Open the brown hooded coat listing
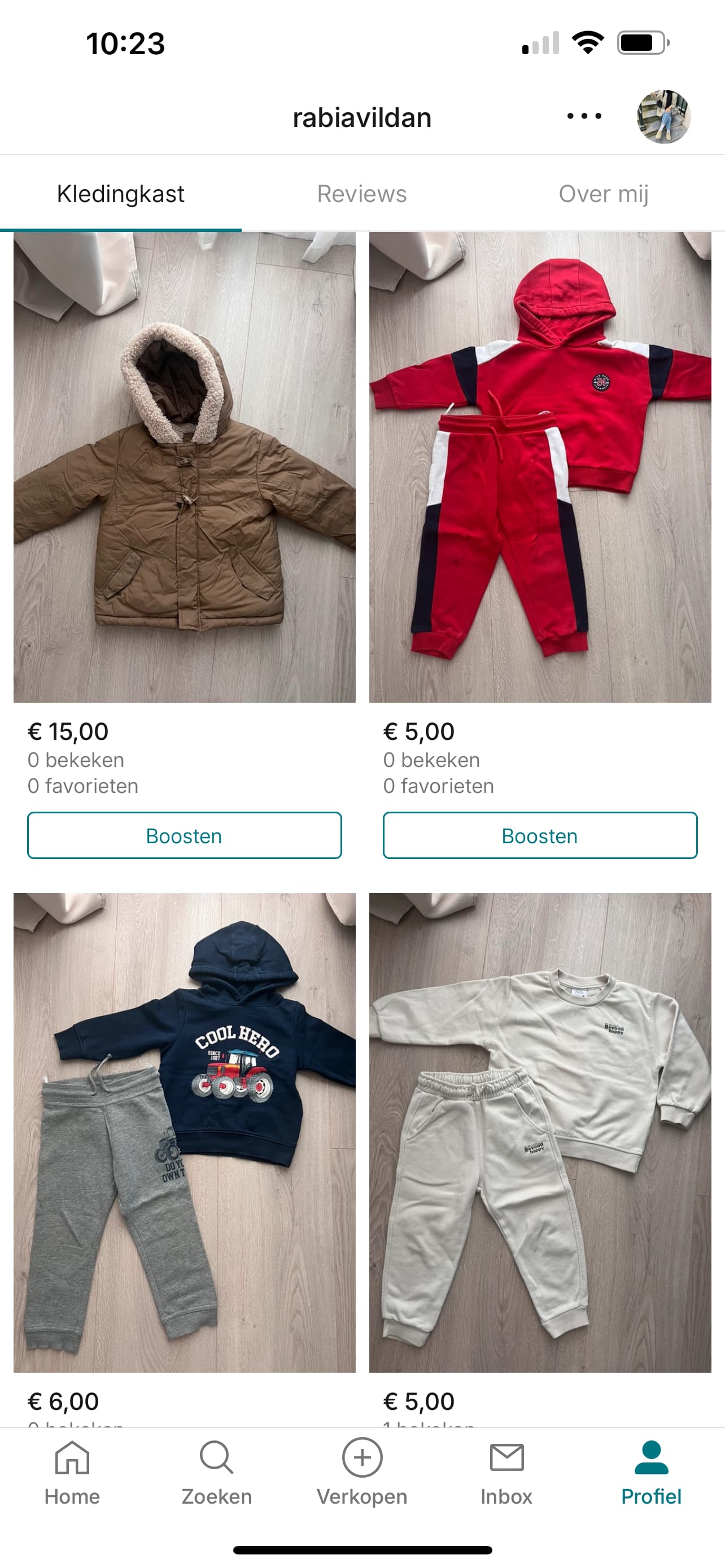The width and height of the screenshot is (725, 1568). [x=185, y=467]
